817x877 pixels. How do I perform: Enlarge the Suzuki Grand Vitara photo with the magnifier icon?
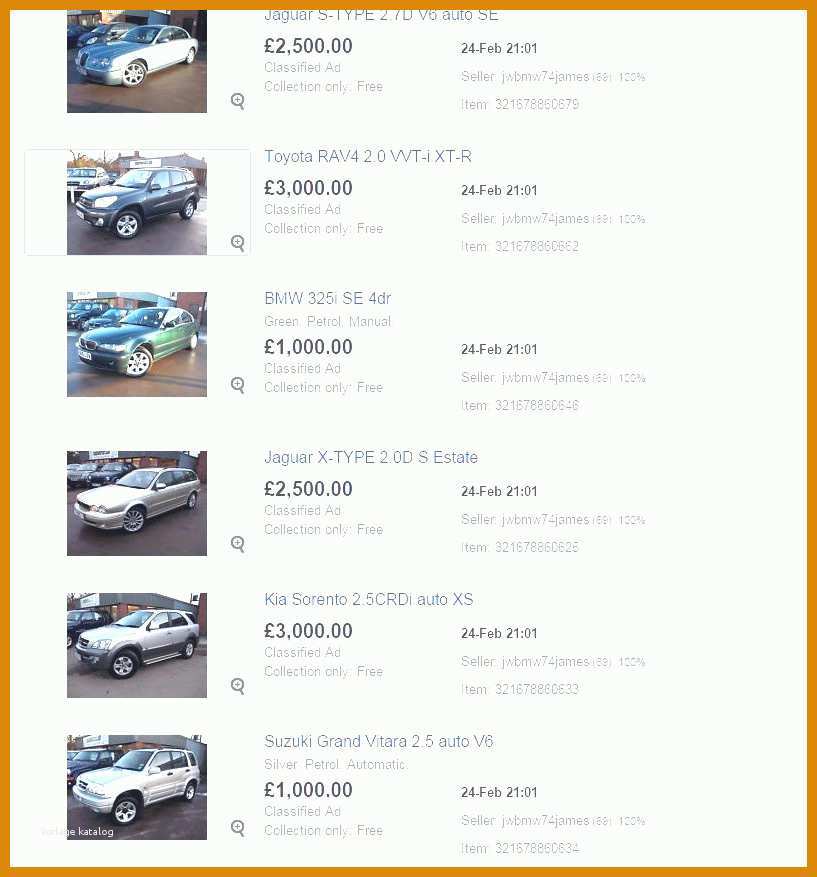(237, 828)
